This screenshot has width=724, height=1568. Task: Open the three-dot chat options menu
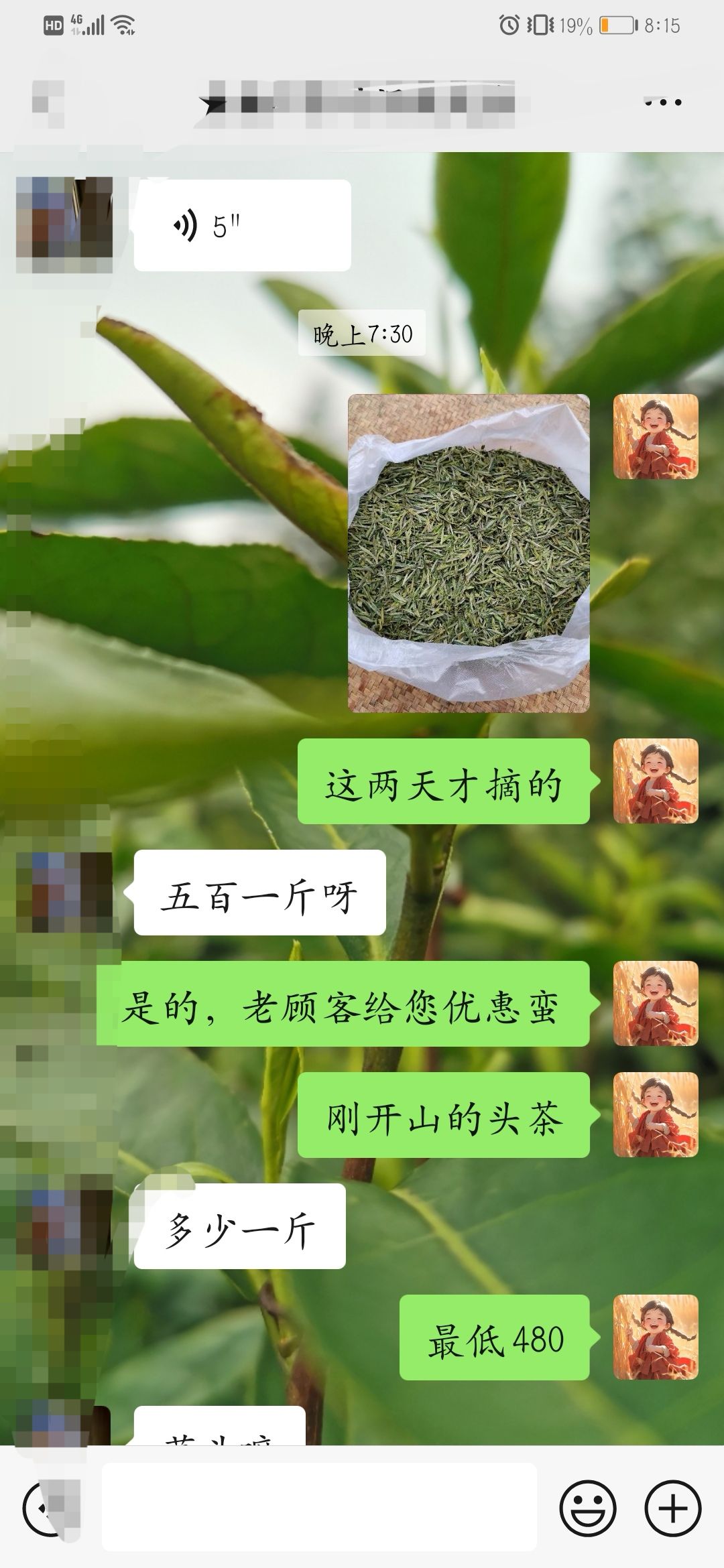coord(662,103)
